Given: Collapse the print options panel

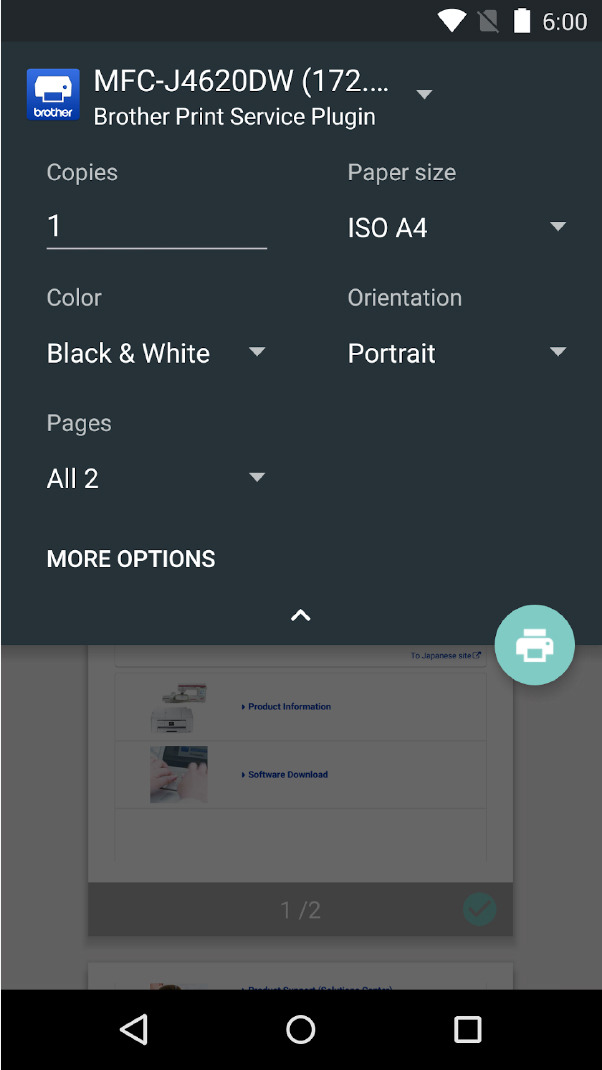Looking at the screenshot, I should tap(300, 616).
